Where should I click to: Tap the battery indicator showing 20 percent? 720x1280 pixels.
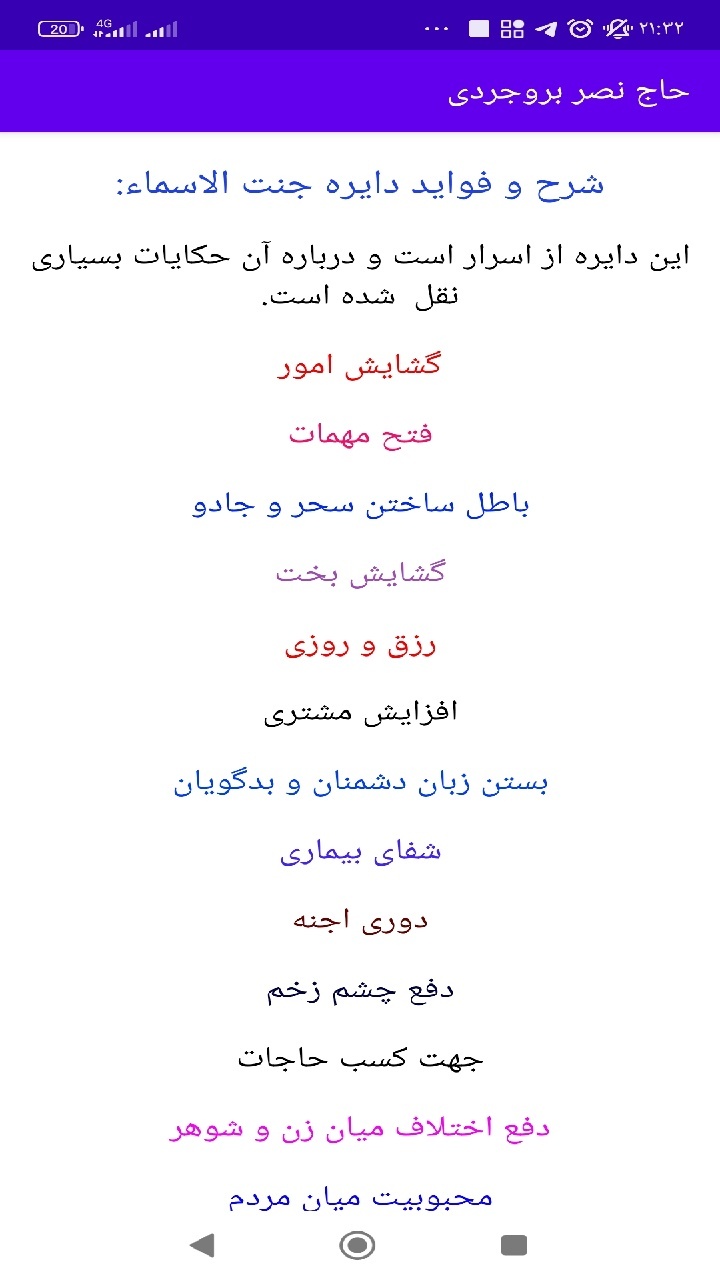pyautogui.click(x=60, y=28)
